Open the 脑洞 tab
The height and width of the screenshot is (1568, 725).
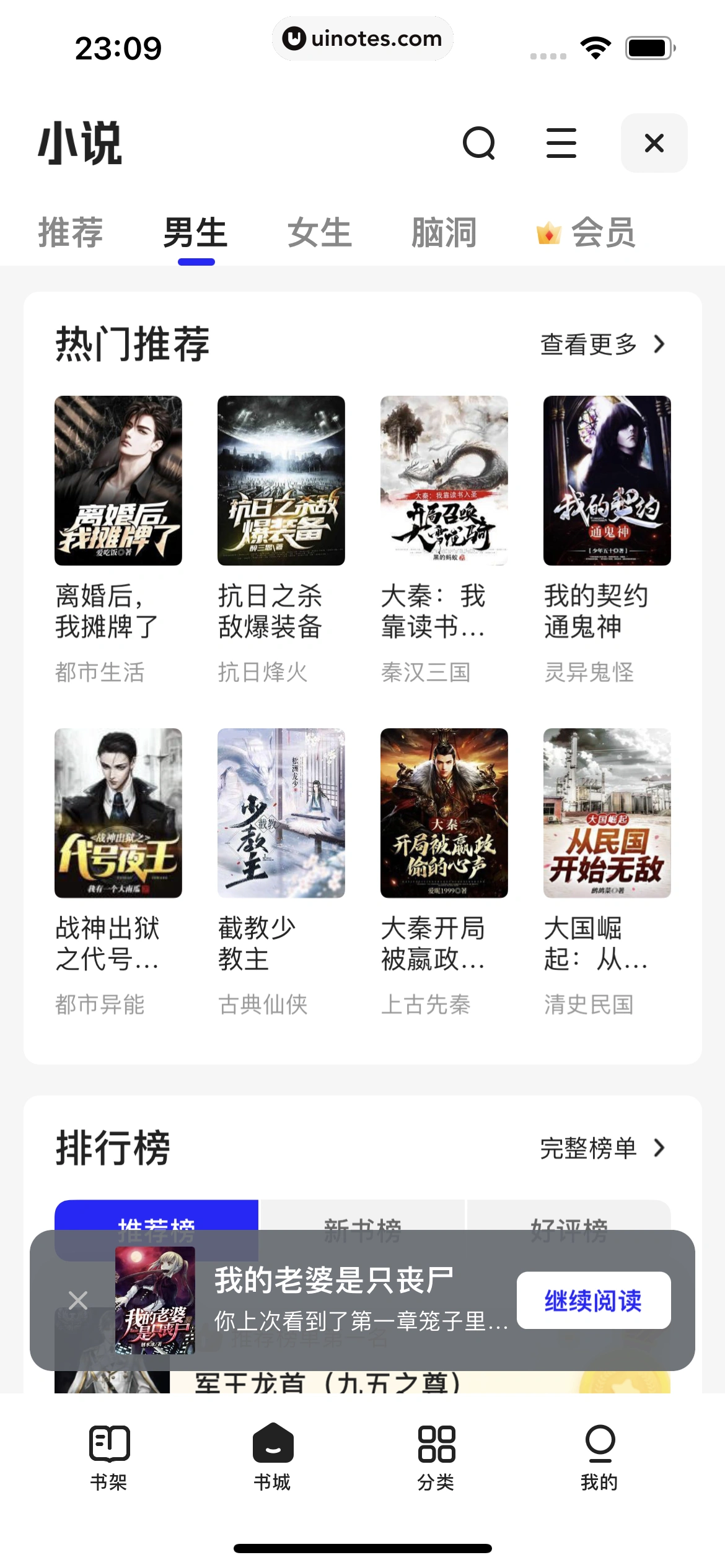(x=444, y=234)
